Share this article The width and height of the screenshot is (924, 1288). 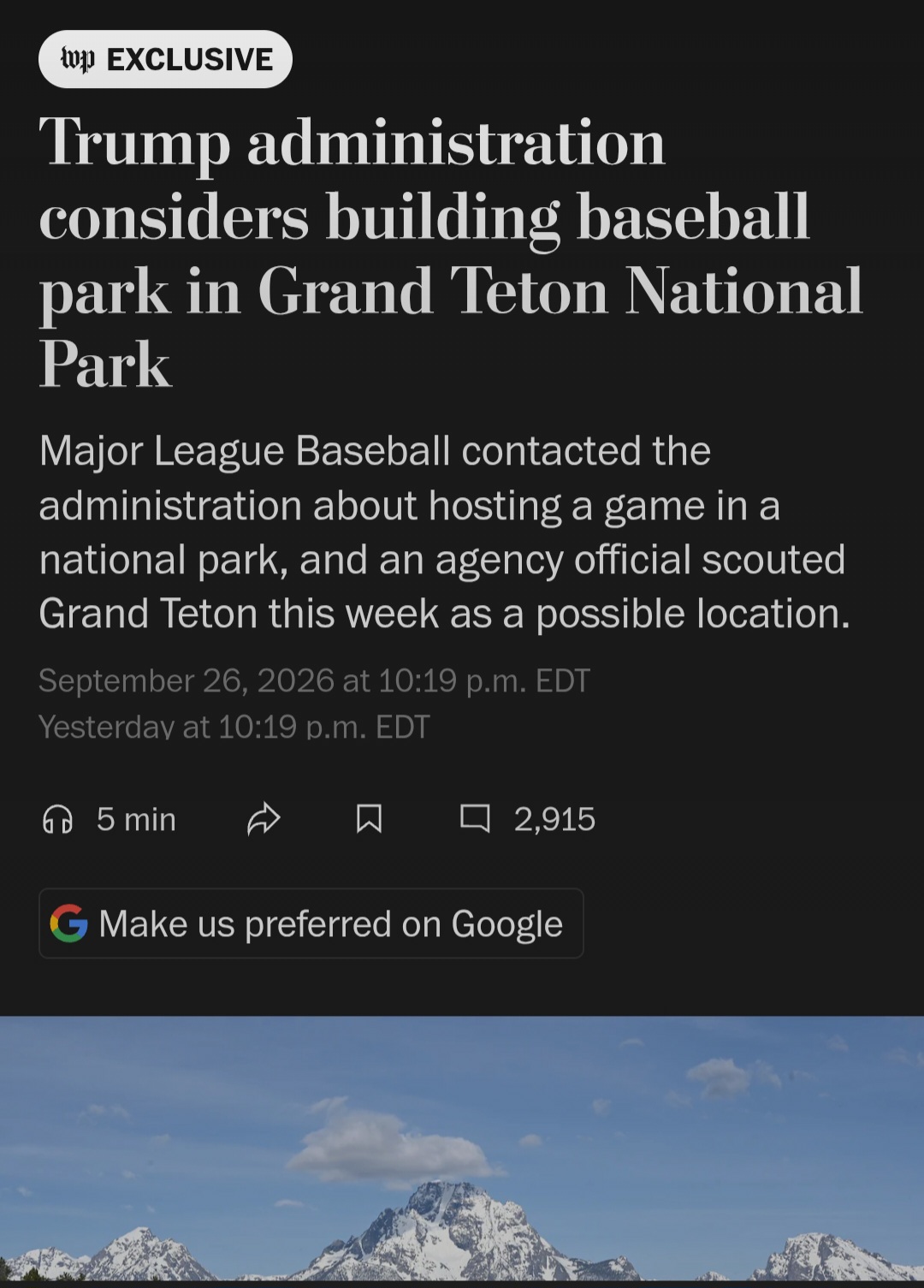coord(264,819)
